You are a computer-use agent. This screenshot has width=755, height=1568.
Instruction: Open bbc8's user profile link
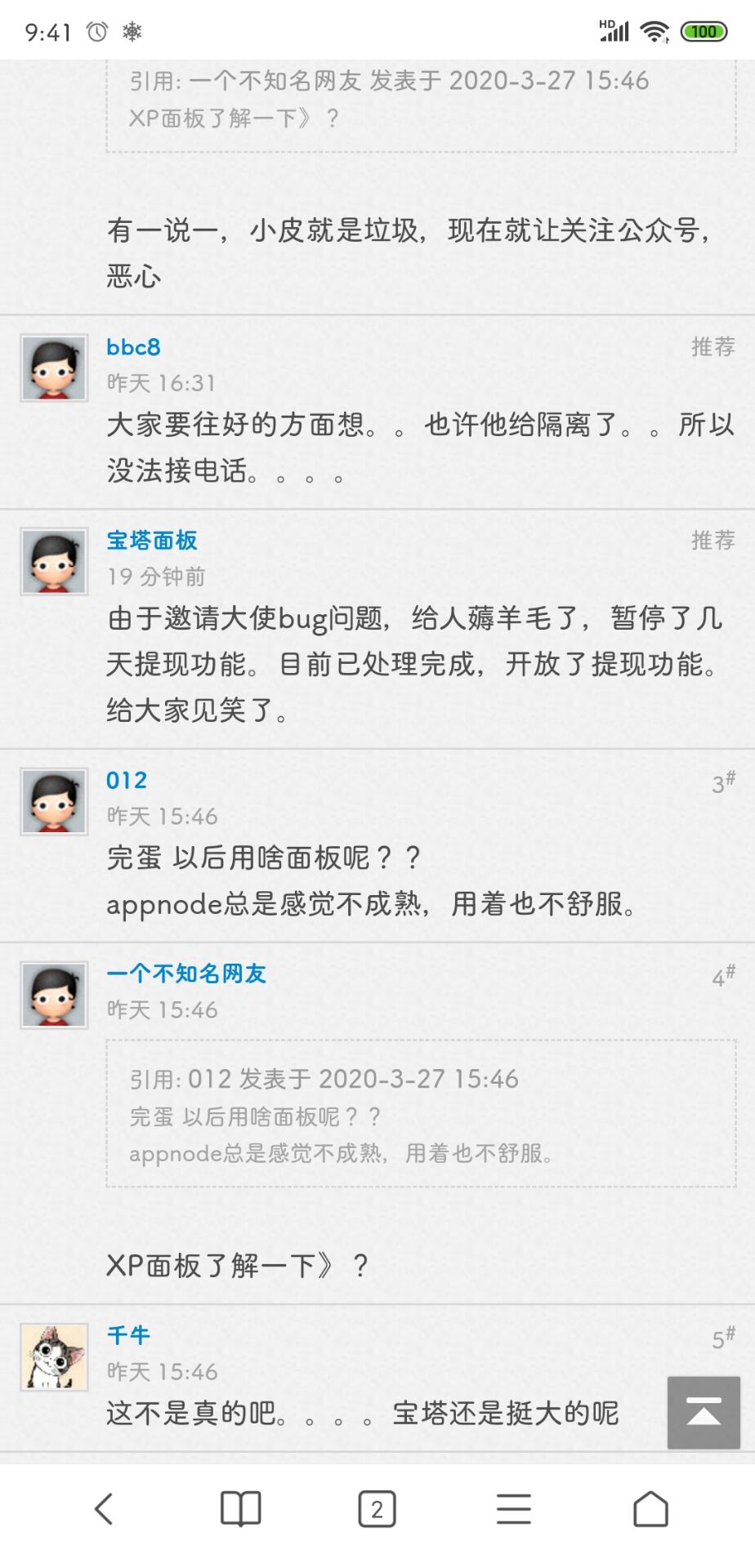[133, 347]
